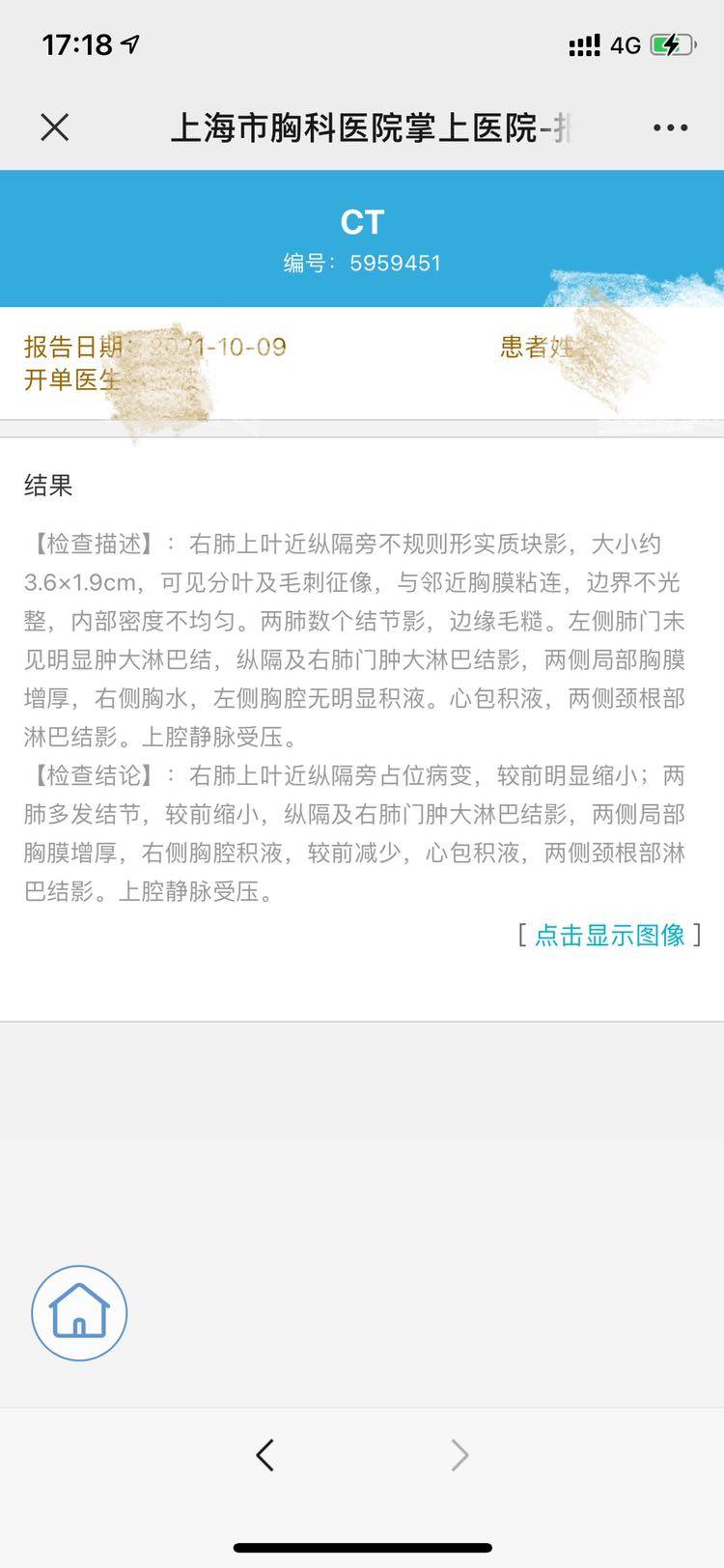Tap the 点击显示图像 link
724x1568 pixels.
coord(609,934)
